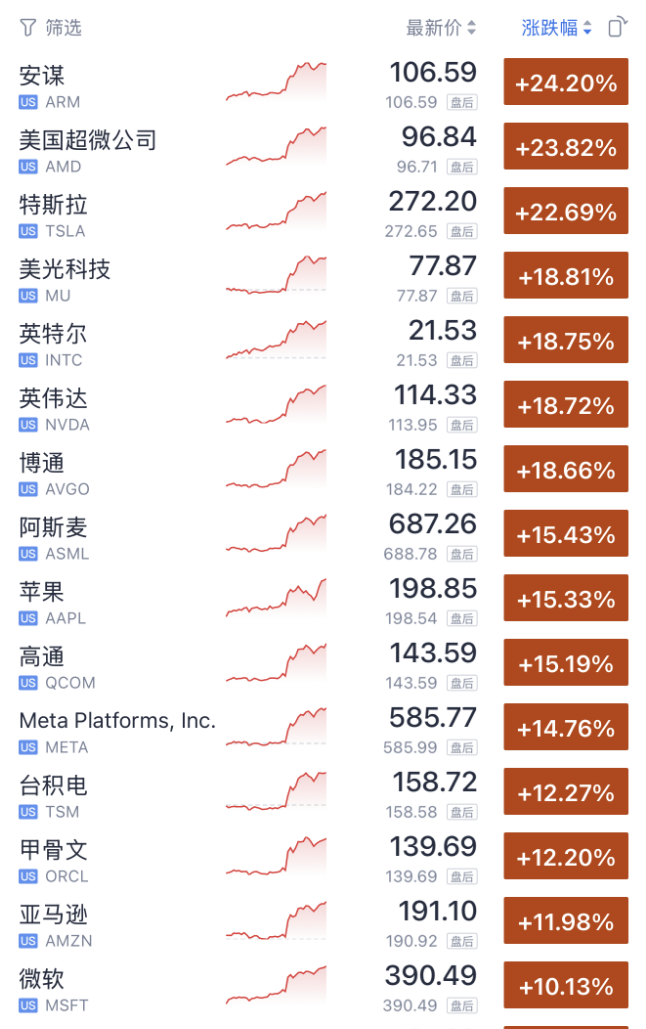The width and height of the screenshot is (646, 1029).
Task: Open the 筛选 filter
Action: click(51, 28)
